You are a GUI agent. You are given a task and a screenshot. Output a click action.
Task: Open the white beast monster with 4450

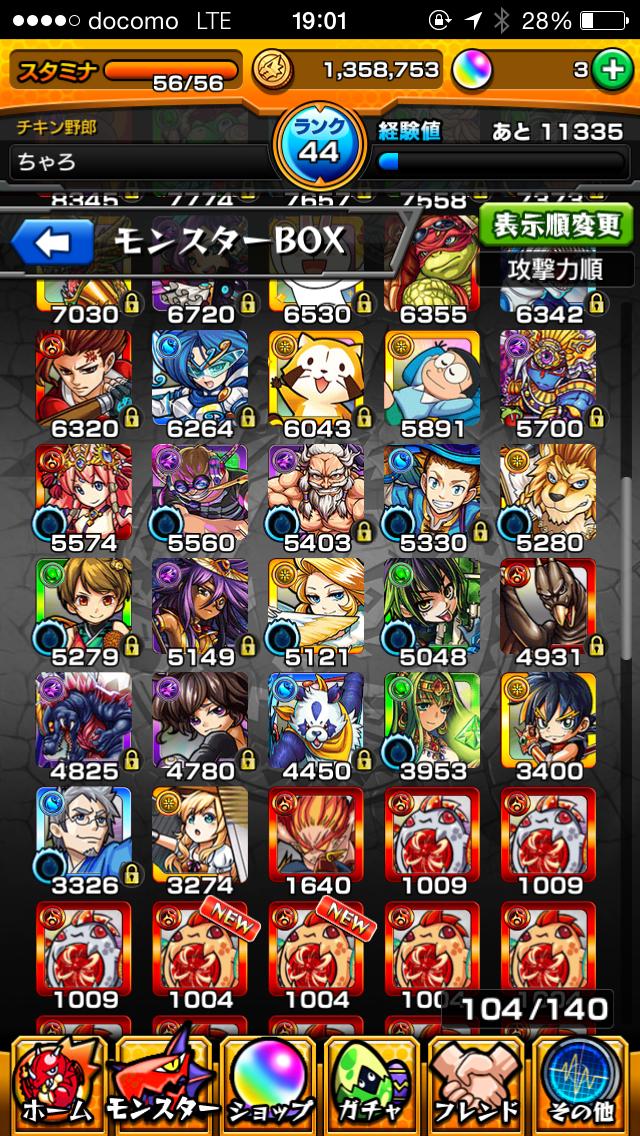click(x=315, y=722)
